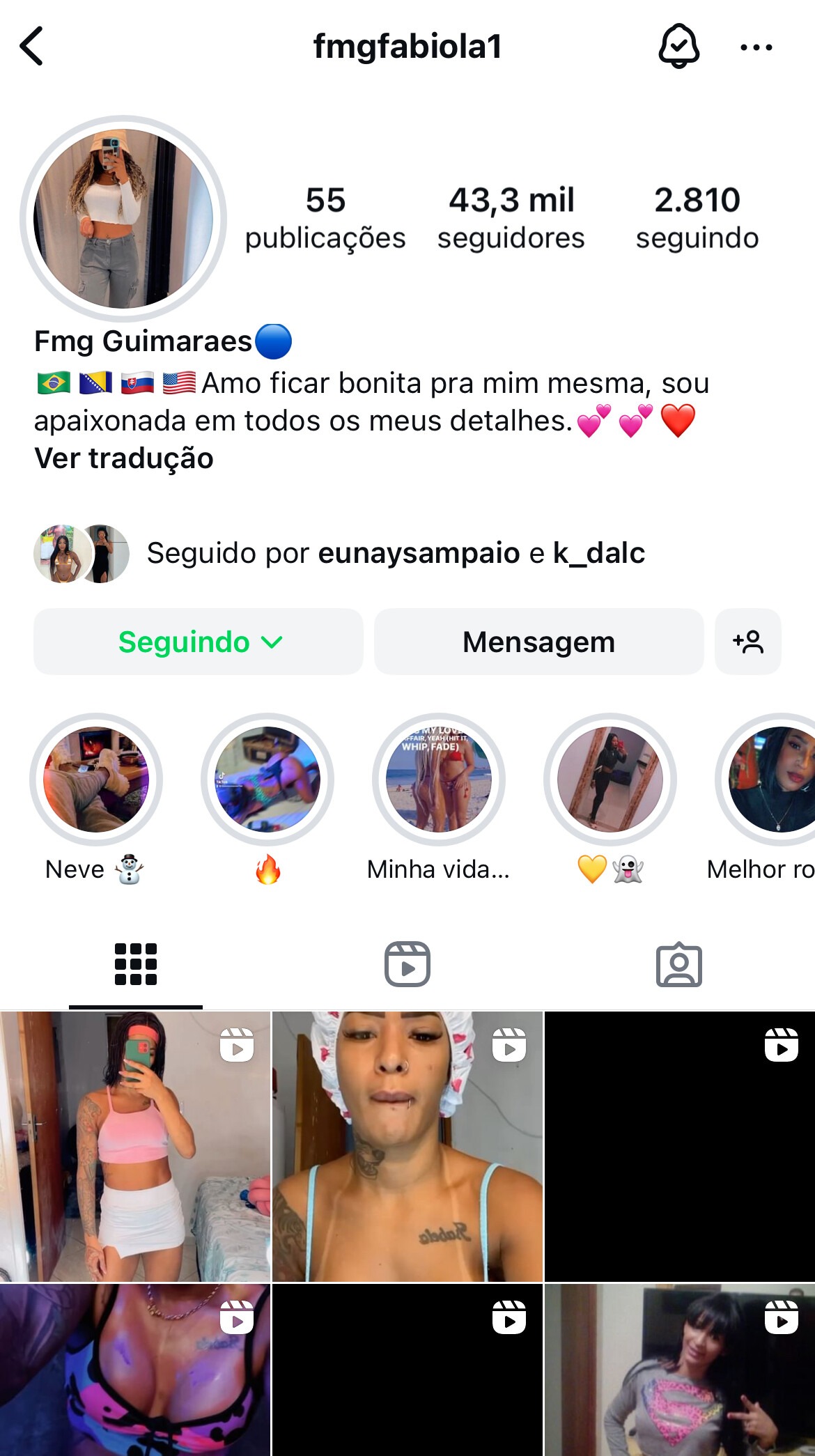
Task: Open the fire emoji story highlight
Action: pos(267,798)
